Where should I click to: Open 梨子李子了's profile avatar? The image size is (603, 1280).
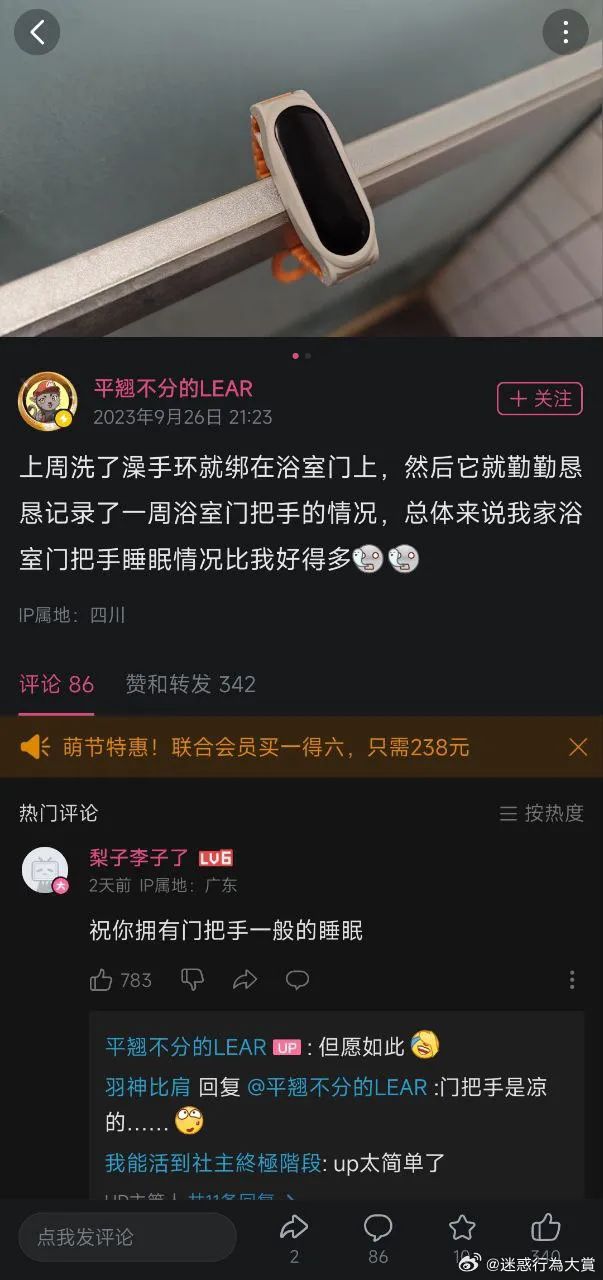point(45,870)
